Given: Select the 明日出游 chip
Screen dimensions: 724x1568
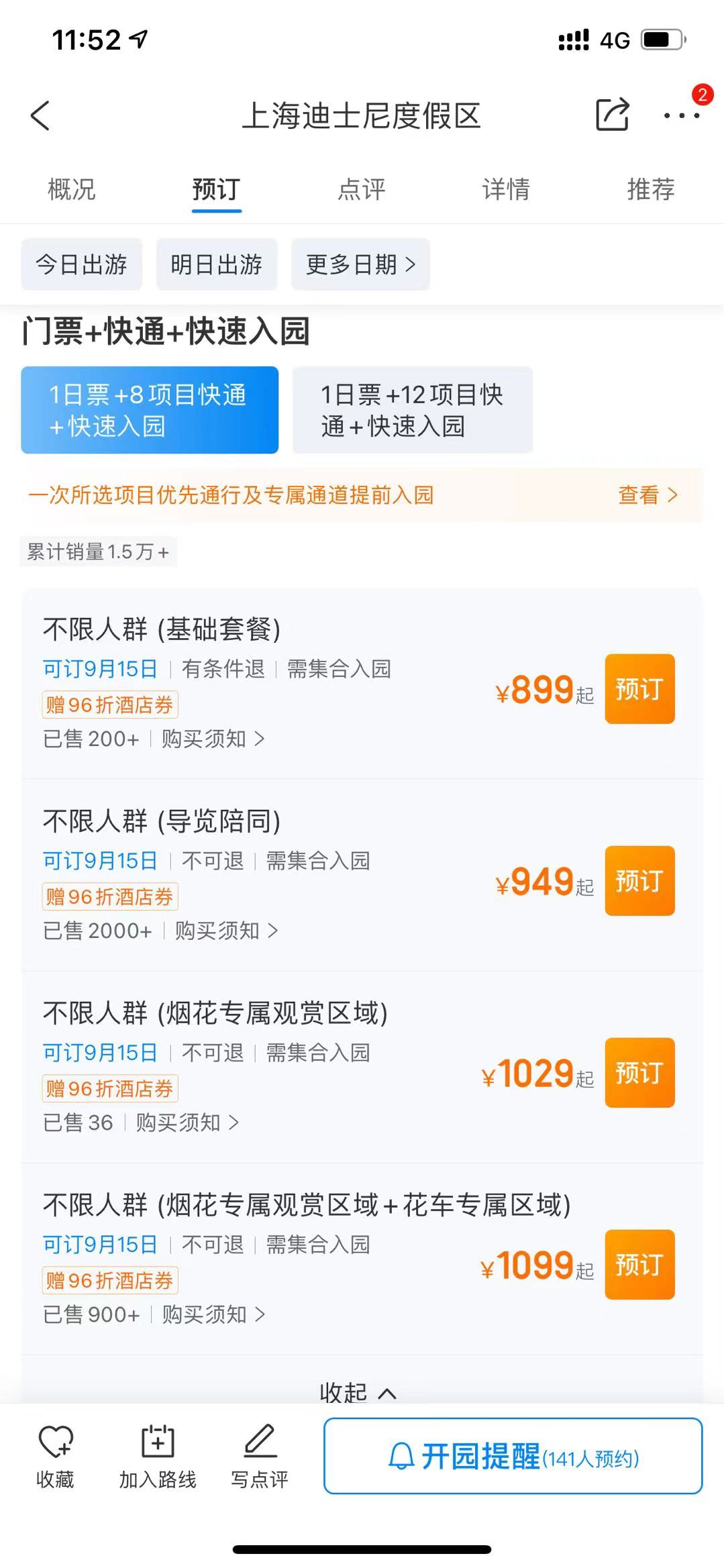Looking at the screenshot, I should (x=216, y=264).
